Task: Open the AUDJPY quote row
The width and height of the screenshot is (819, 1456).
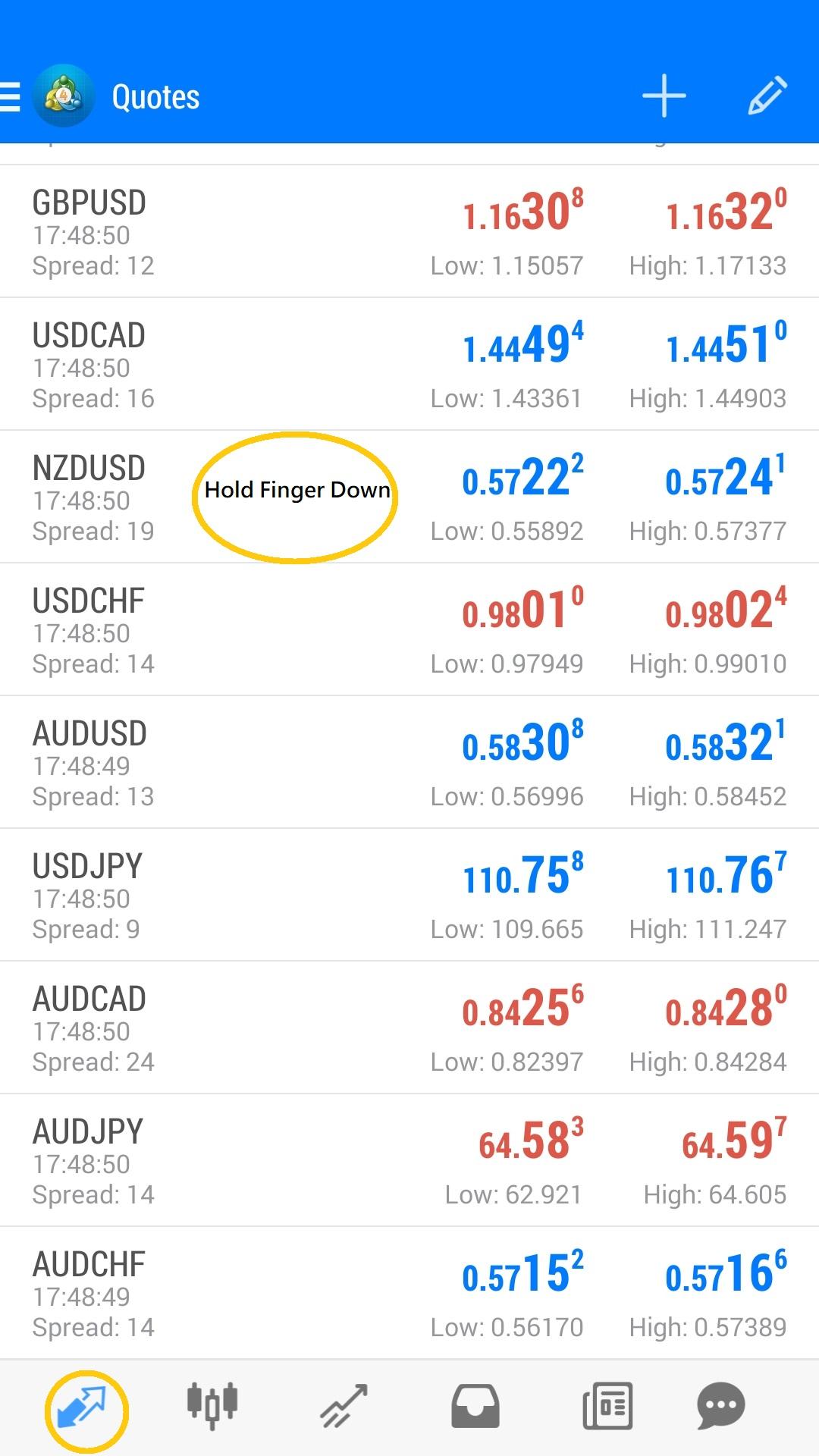Action: (x=409, y=1160)
